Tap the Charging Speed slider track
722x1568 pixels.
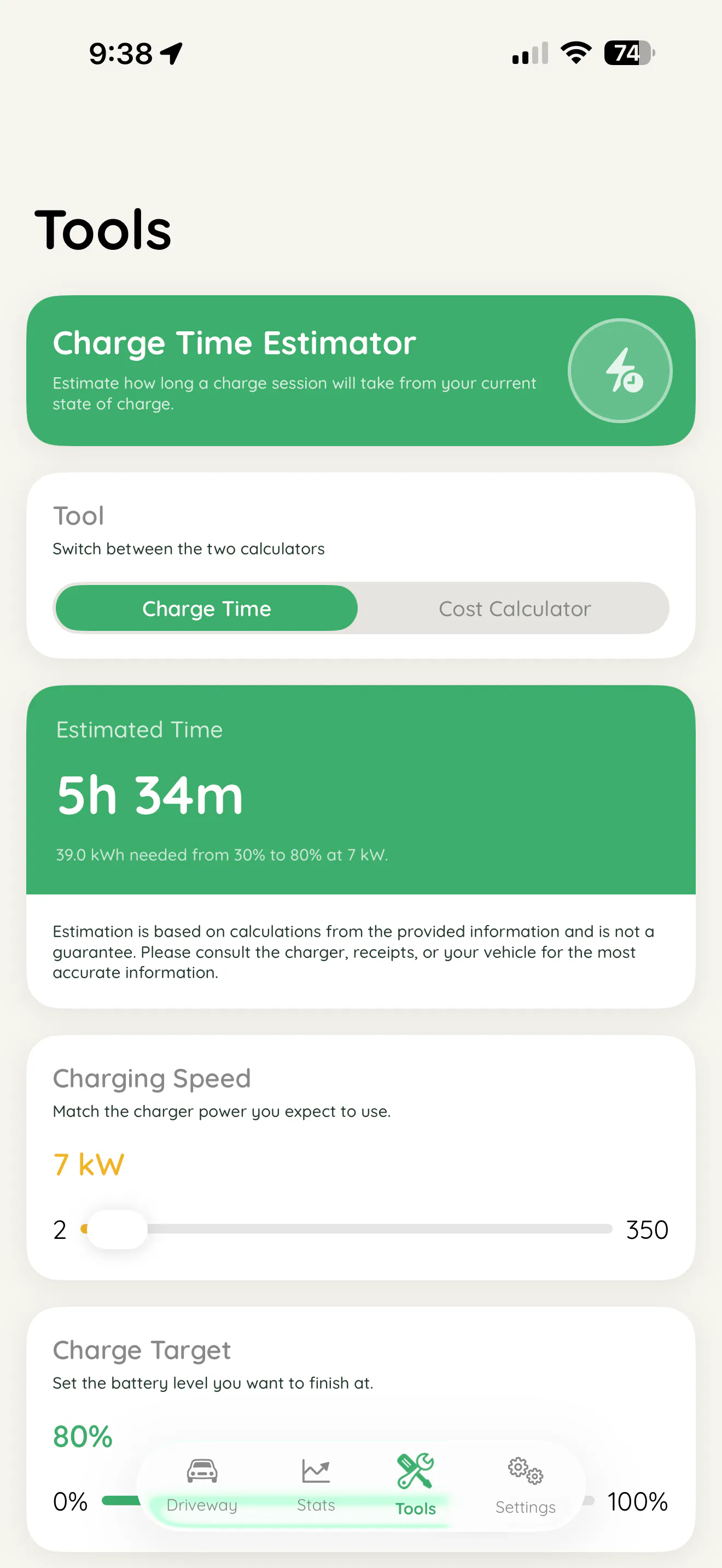point(347,1229)
